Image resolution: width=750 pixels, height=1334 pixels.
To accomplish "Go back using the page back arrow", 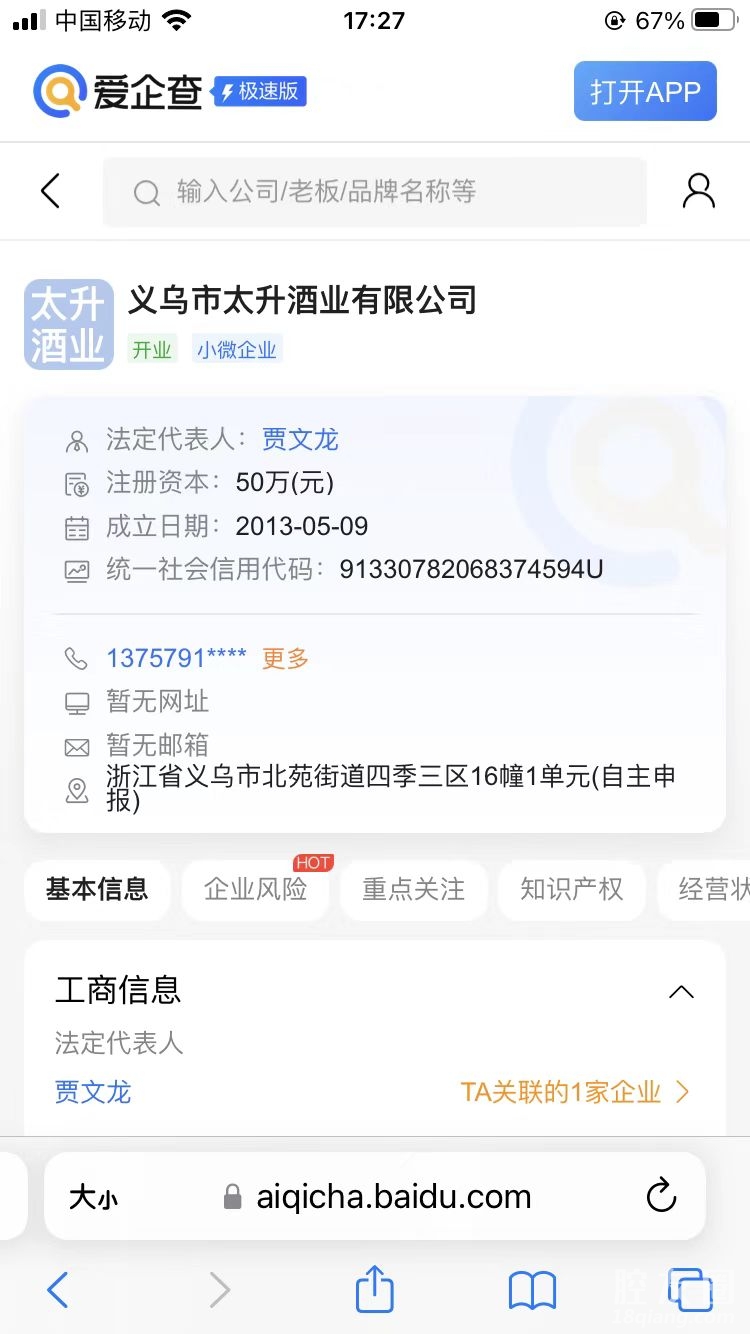I will click(51, 191).
